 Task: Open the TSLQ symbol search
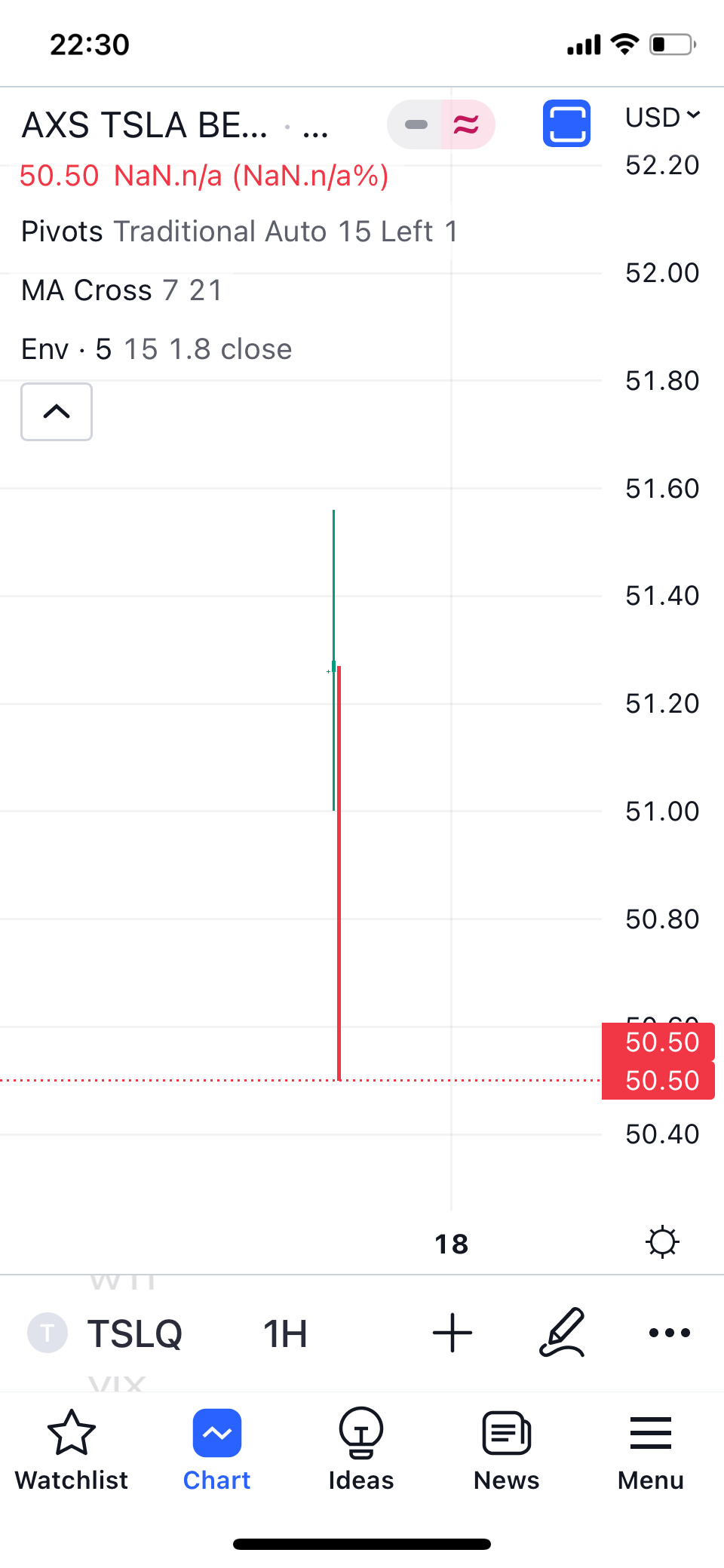point(133,1333)
